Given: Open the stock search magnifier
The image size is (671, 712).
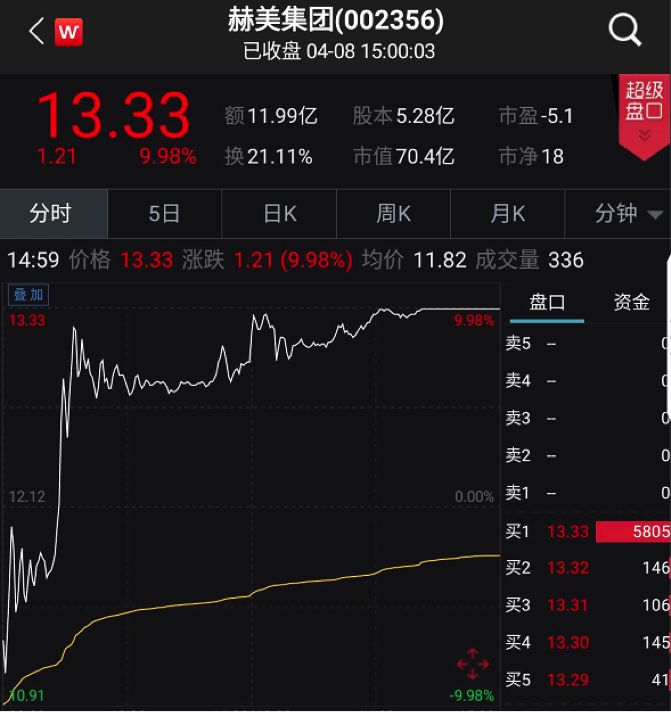Looking at the screenshot, I should [625, 32].
